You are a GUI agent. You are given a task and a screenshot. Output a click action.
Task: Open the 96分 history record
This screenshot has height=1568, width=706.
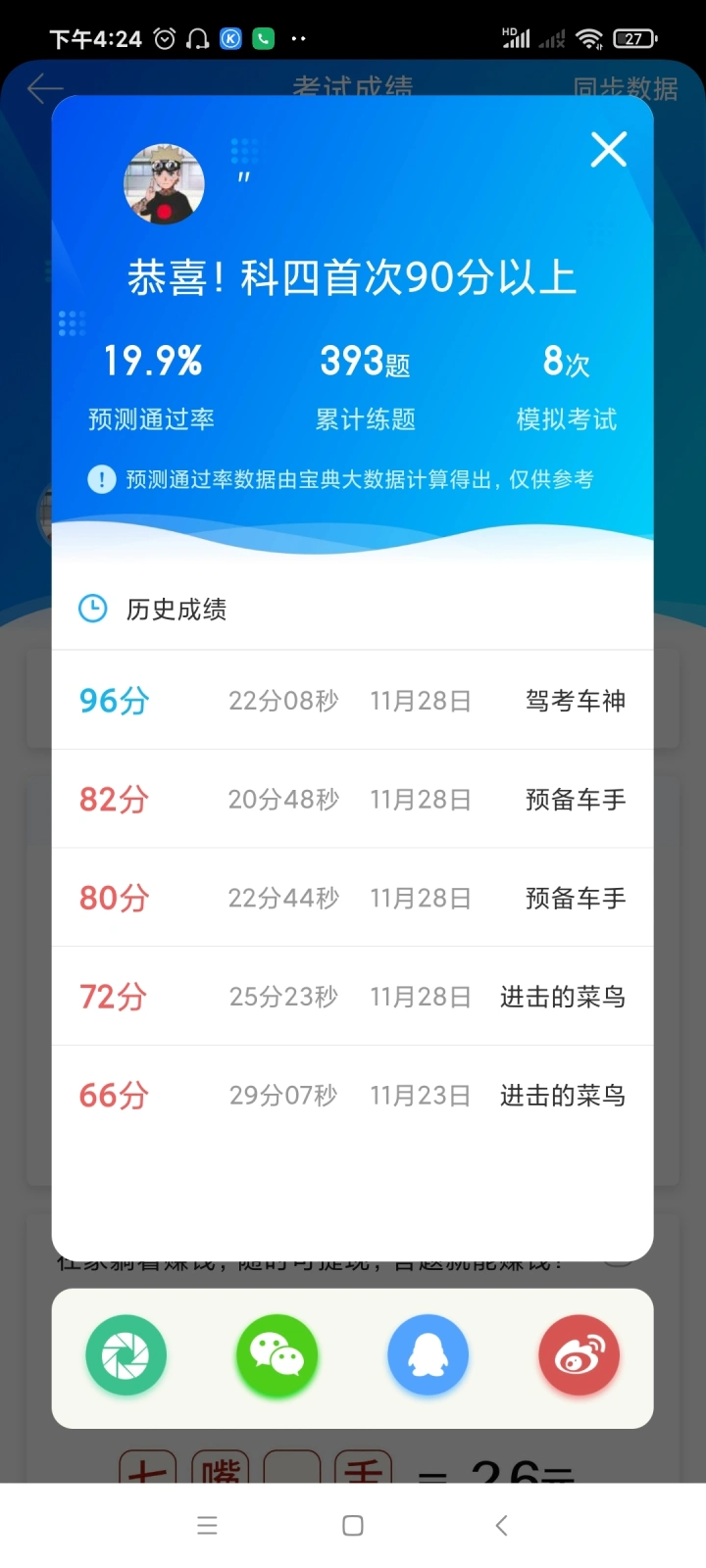[x=352, y=701]
